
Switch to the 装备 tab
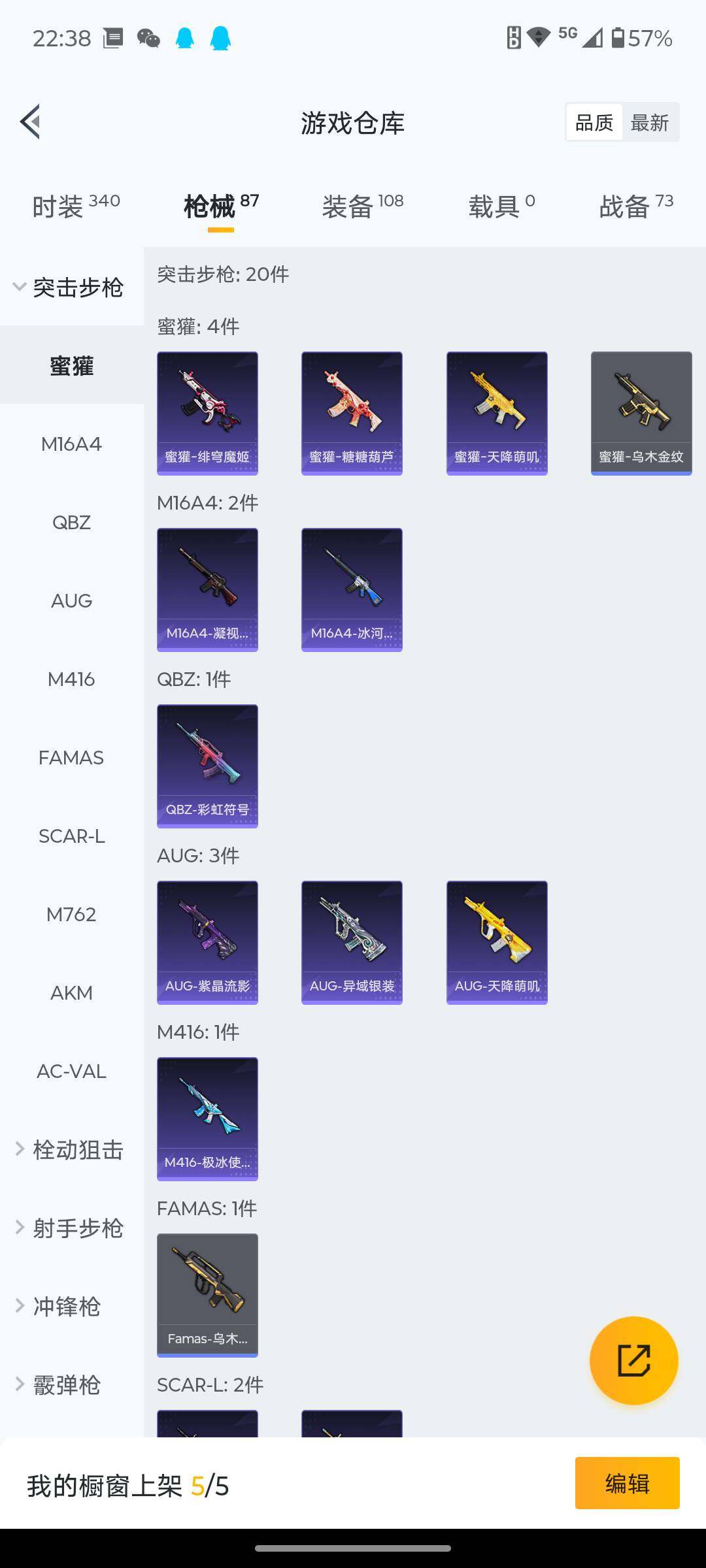362,206
